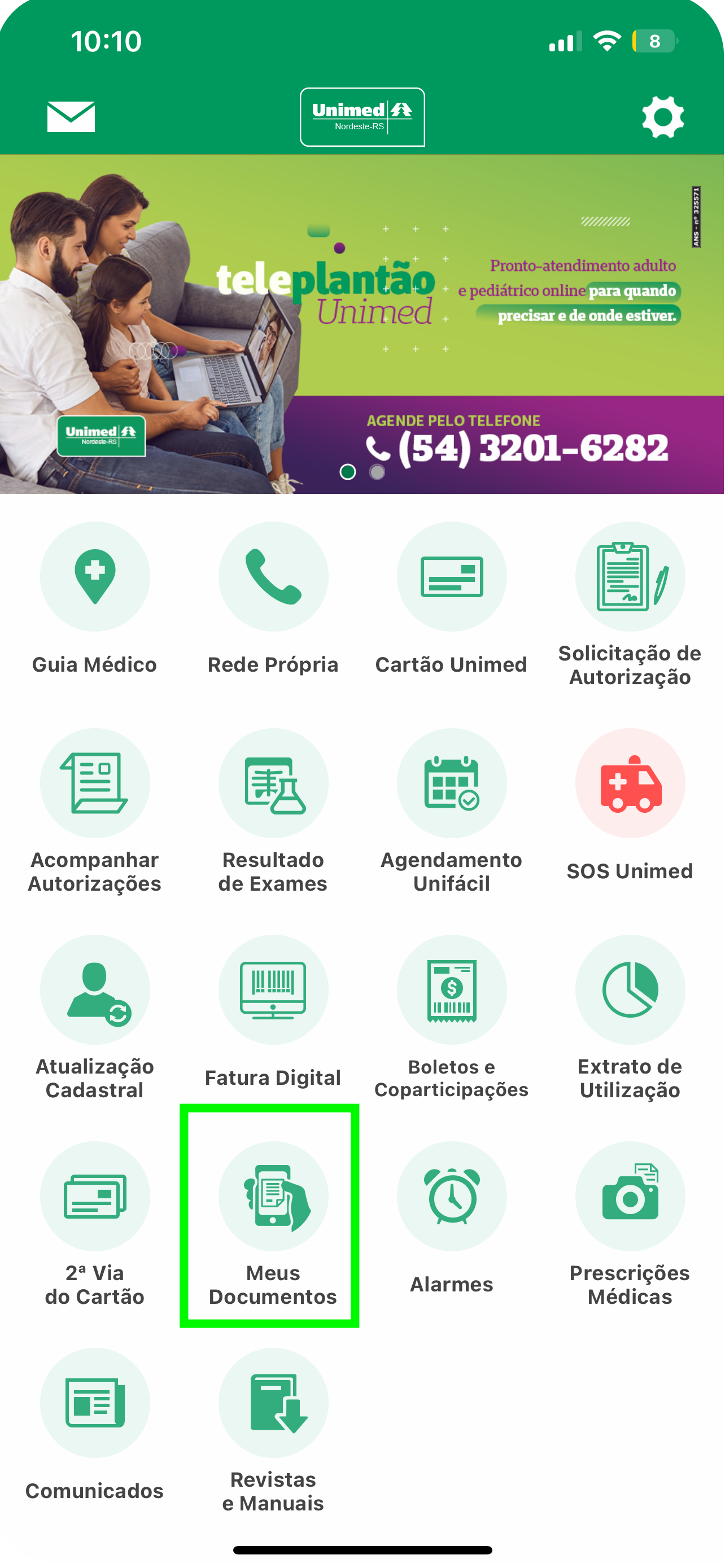725x1568 pixels.
Task: Start Solicitação de Autorização
Action: click(x=630, y=576)
